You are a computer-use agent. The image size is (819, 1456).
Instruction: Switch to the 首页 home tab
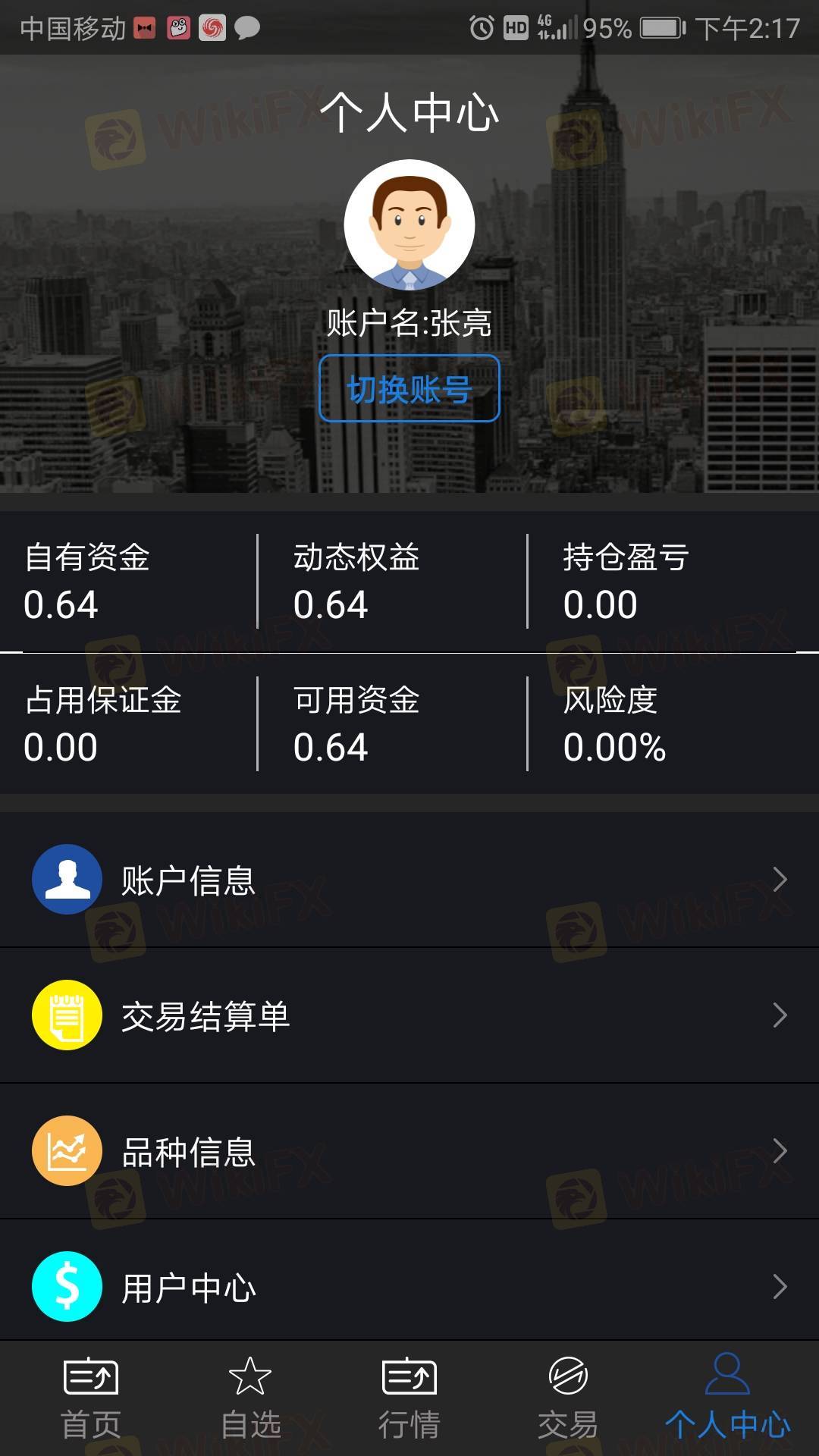(x=91, y=1398)
